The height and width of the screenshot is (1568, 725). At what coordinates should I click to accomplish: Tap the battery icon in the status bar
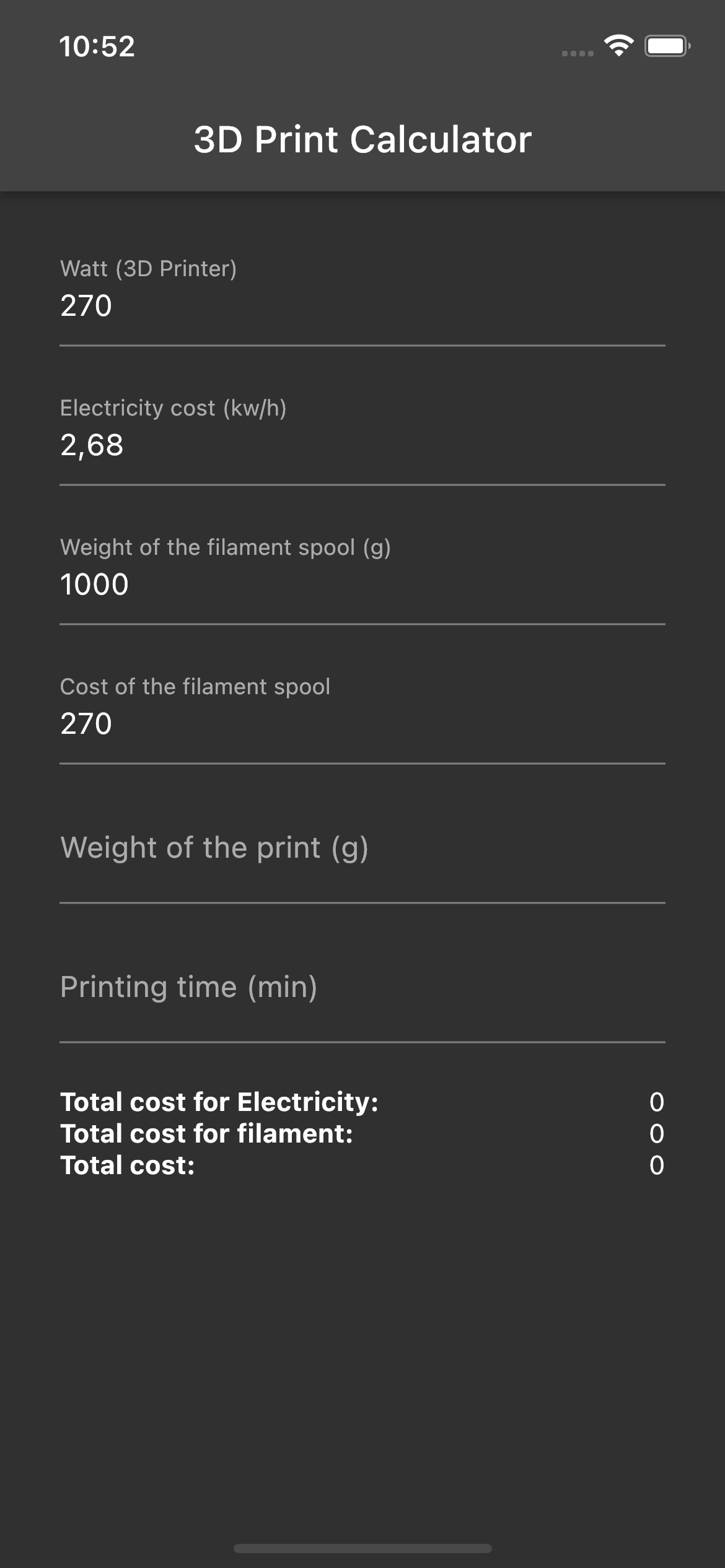(x=666, y=45)
